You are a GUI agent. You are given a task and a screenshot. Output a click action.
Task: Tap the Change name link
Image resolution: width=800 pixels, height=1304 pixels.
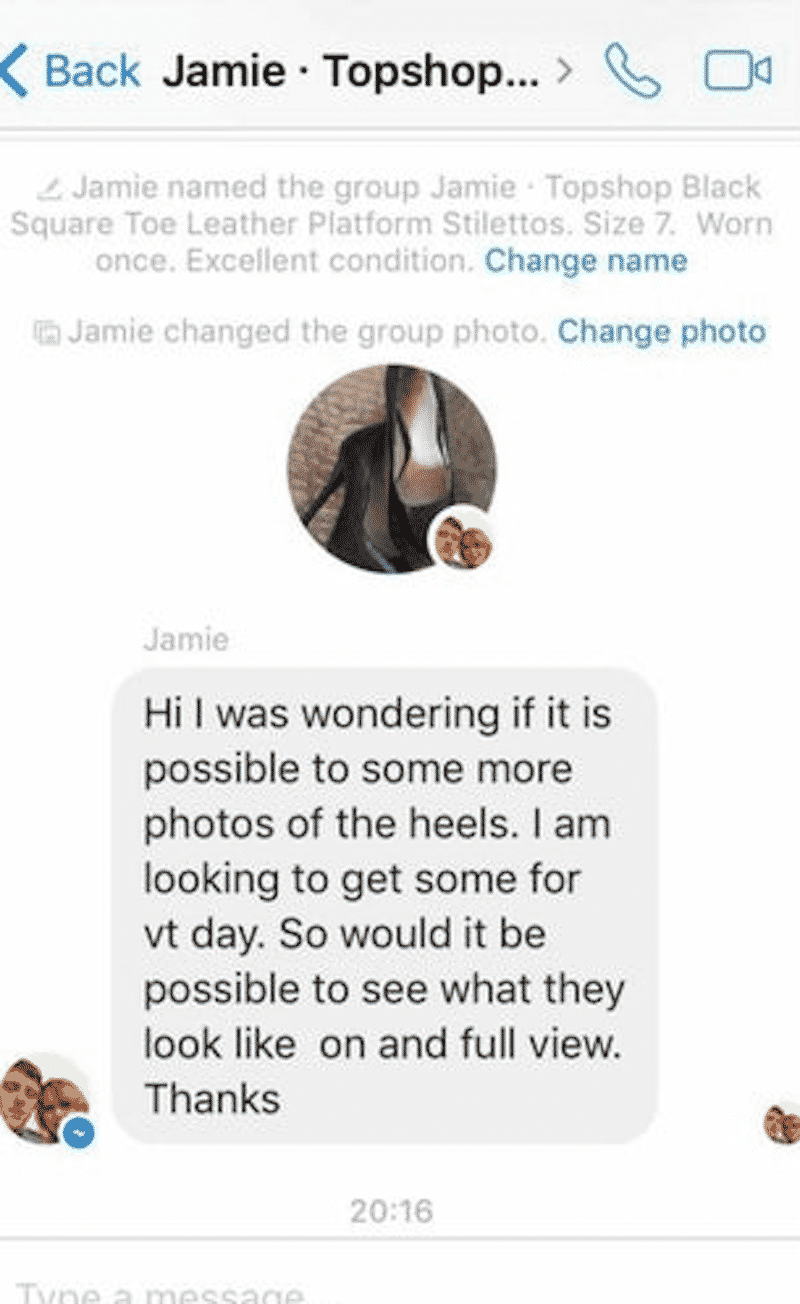(x=586, y=262)
